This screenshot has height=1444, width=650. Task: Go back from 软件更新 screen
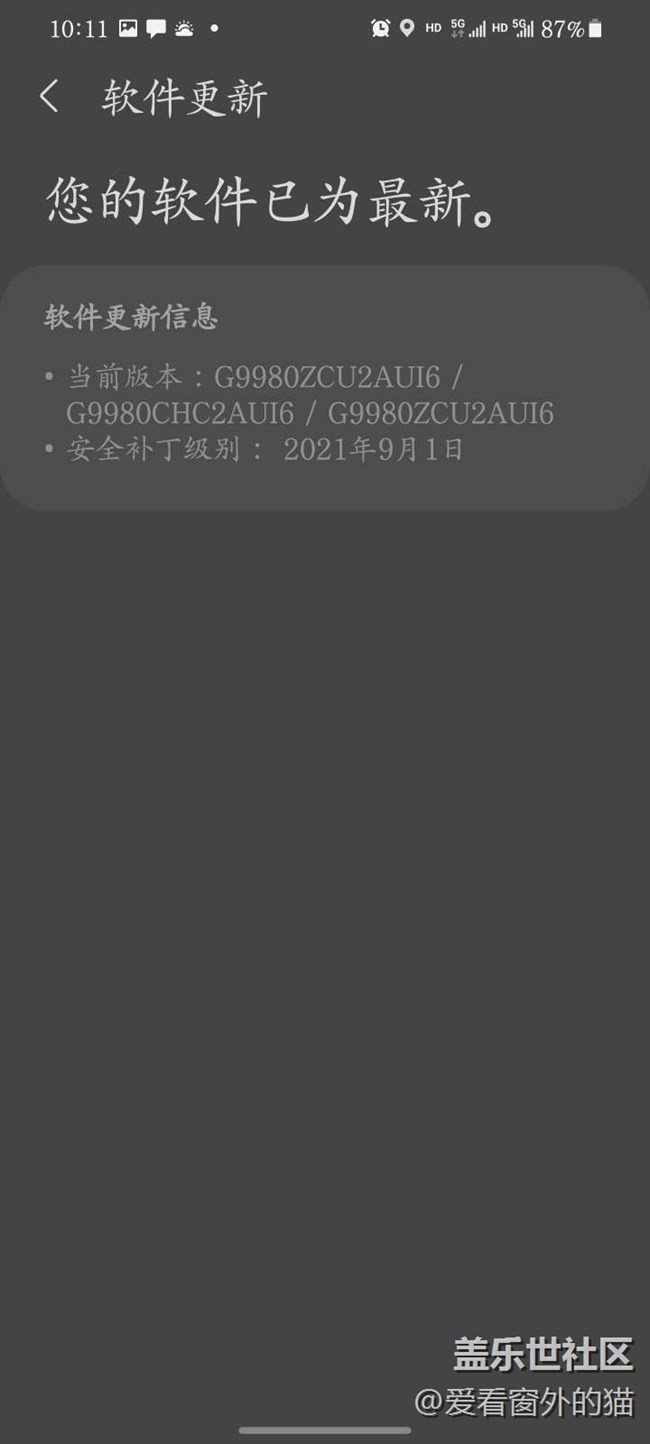pyautogui.click(x=48, y=97)
